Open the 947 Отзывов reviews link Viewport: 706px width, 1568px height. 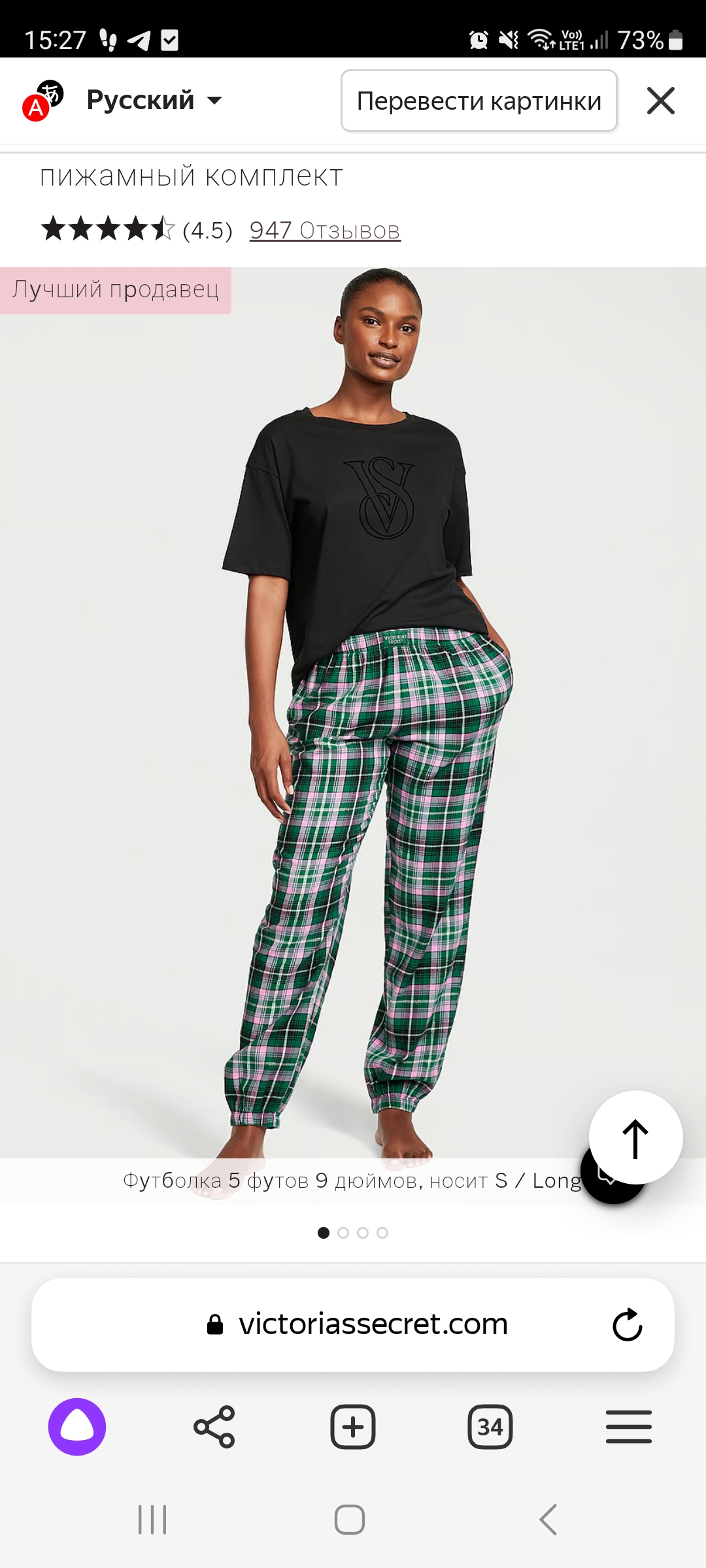coord(324,230)
